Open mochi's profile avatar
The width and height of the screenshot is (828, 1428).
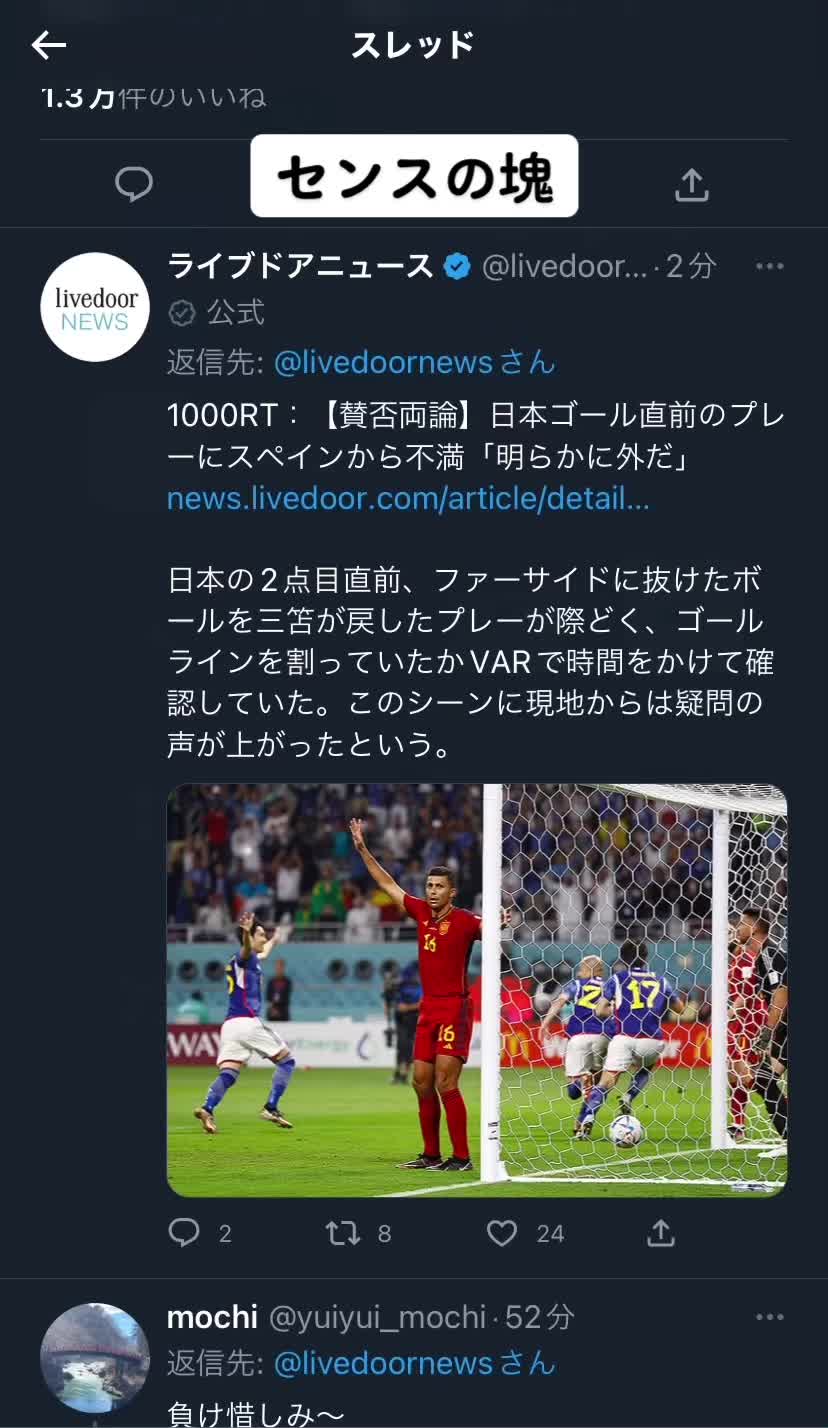point(95,1357)
